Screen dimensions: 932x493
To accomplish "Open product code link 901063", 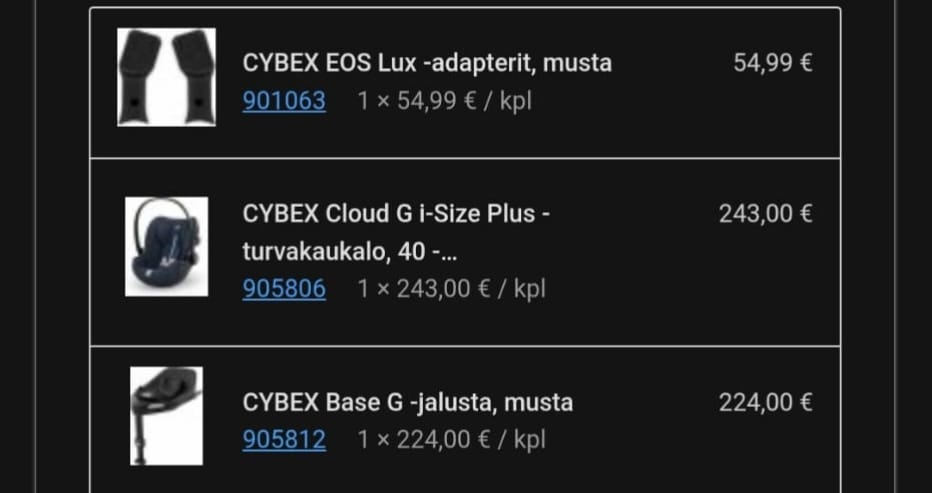I will coord(284,101).
